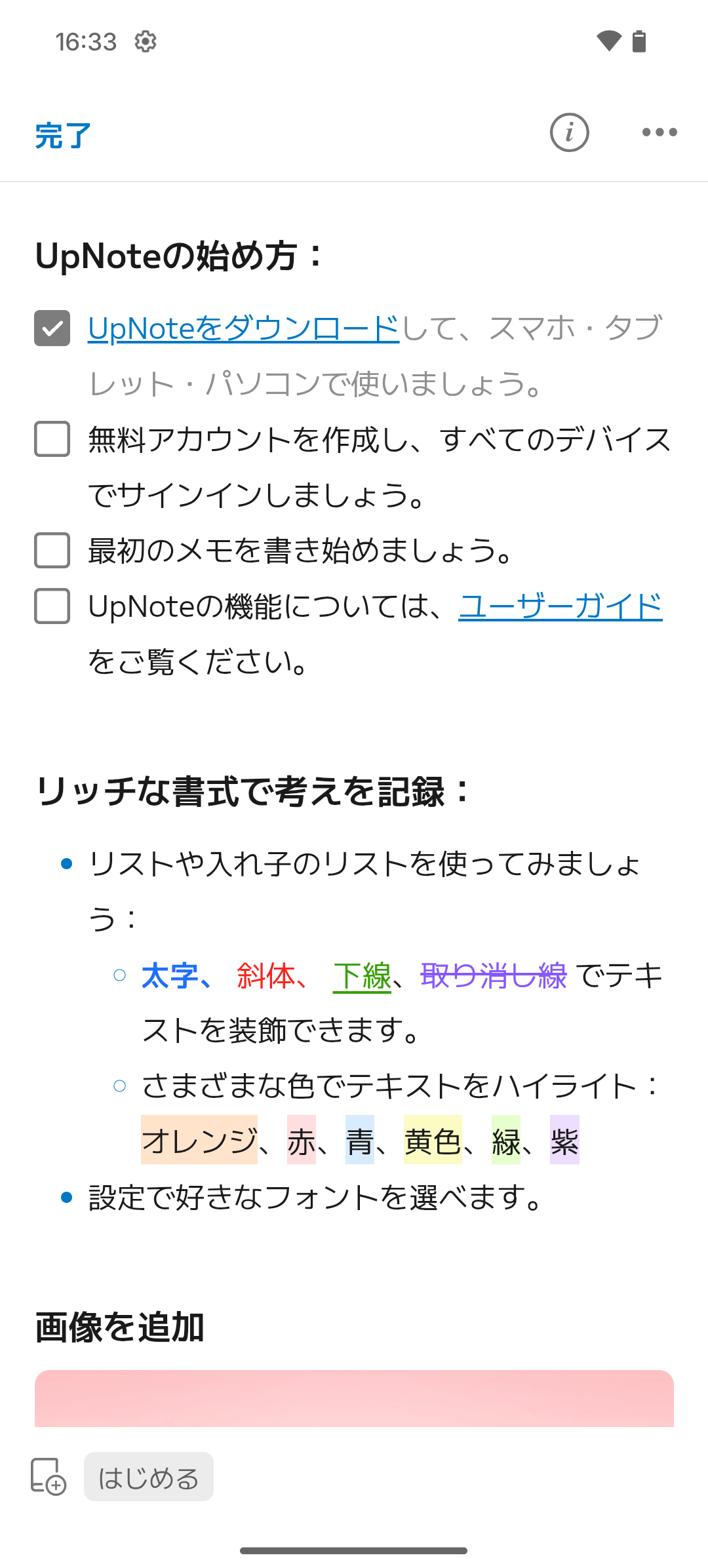Check the 無料アカウントを作成 checkbox
Image resolution: width=708 pixels, height=1568 pixels.
[x=52, y=439]
